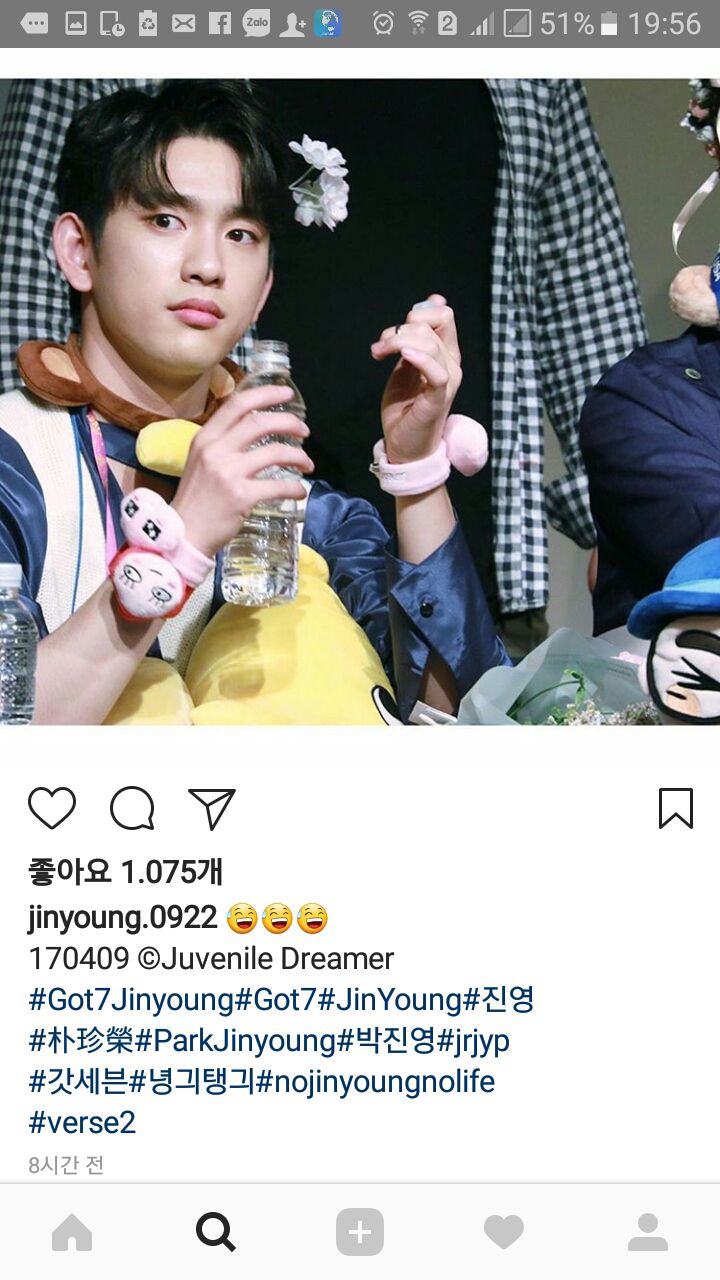Bookmark this post
Viewport: 720px width, 1280px height.
(x=676, y=808)
